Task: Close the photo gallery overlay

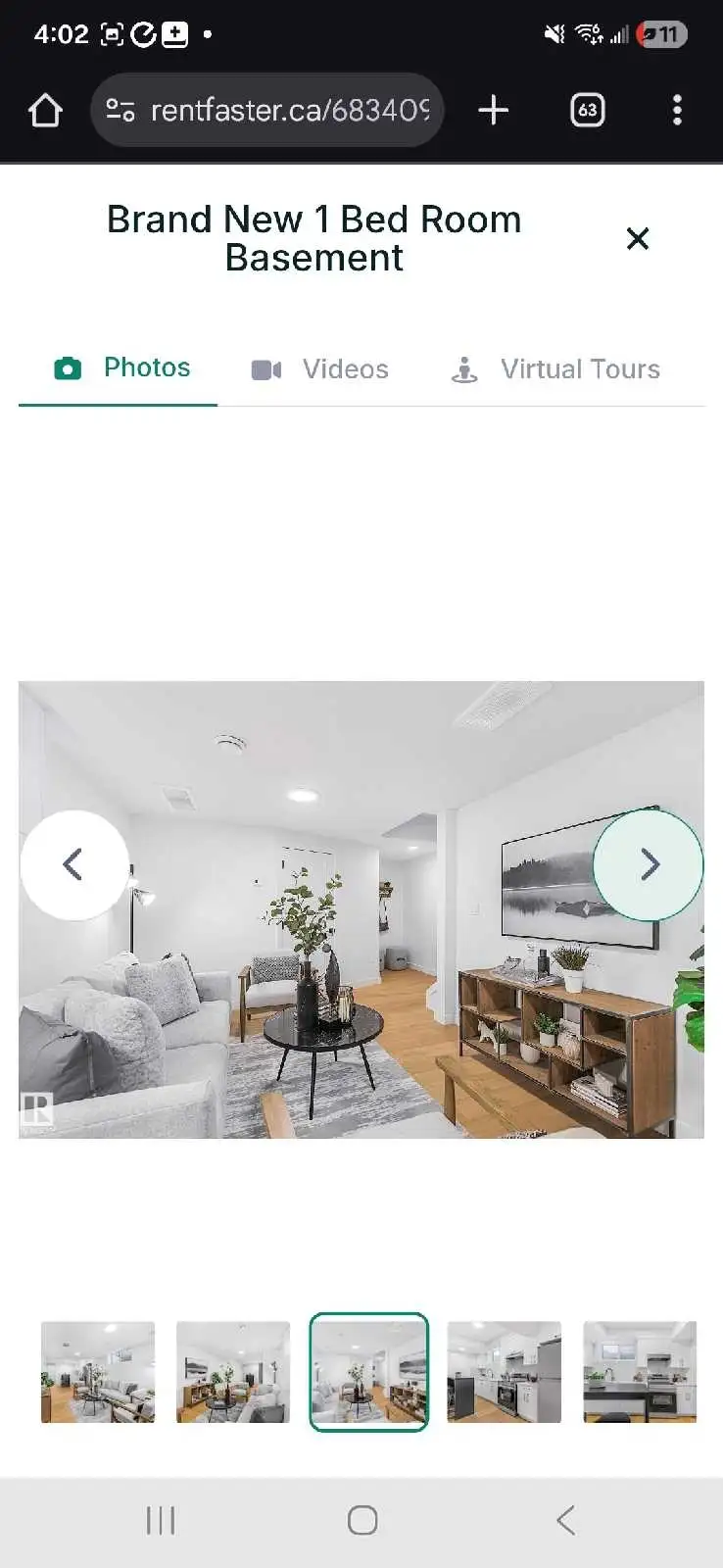Action: (638, 238)
